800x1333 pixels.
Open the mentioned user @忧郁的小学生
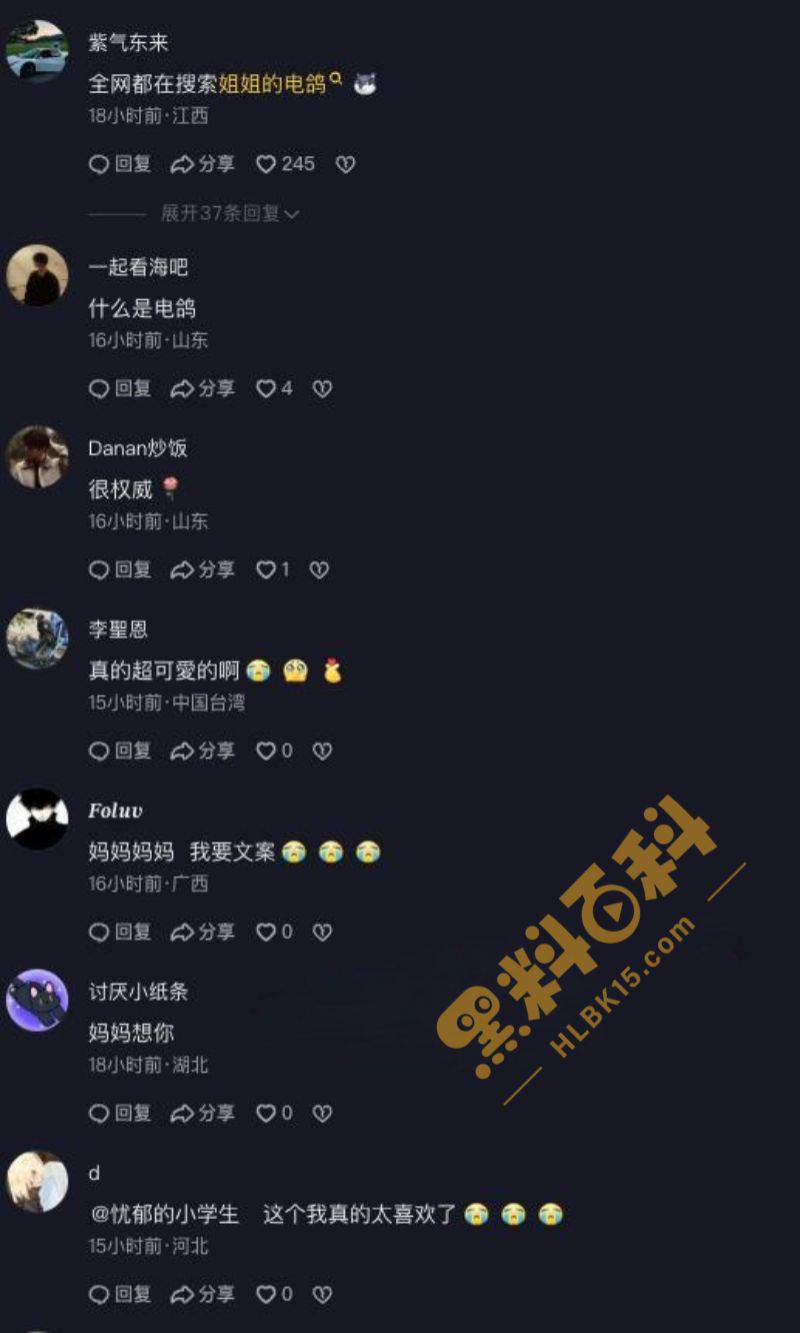click(165, 1214)
